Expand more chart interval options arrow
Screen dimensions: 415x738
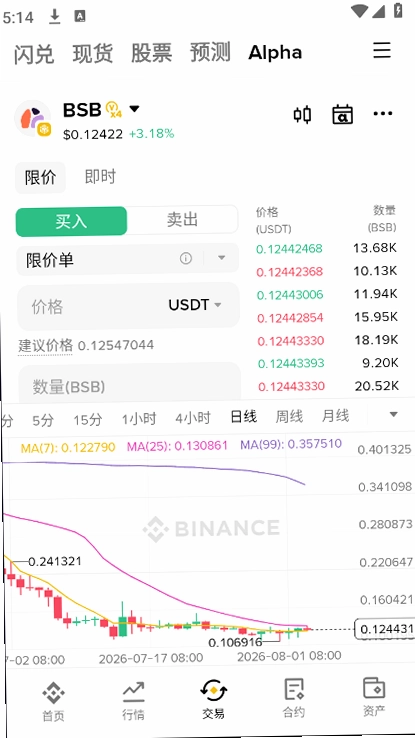pyautogui.click(x=393, y=415)
